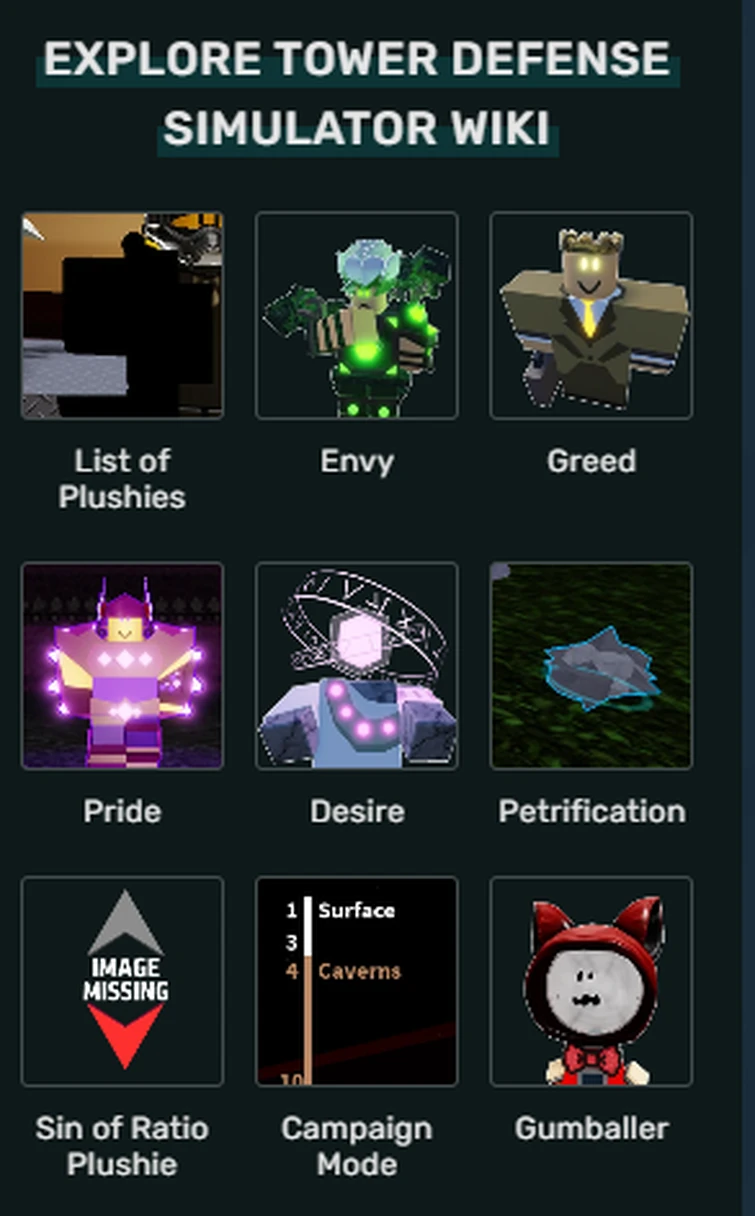This screenshot has height=1216, width=755.
Task: Open the Sin of Ratio Plushie link
Action: point(122,1146)
